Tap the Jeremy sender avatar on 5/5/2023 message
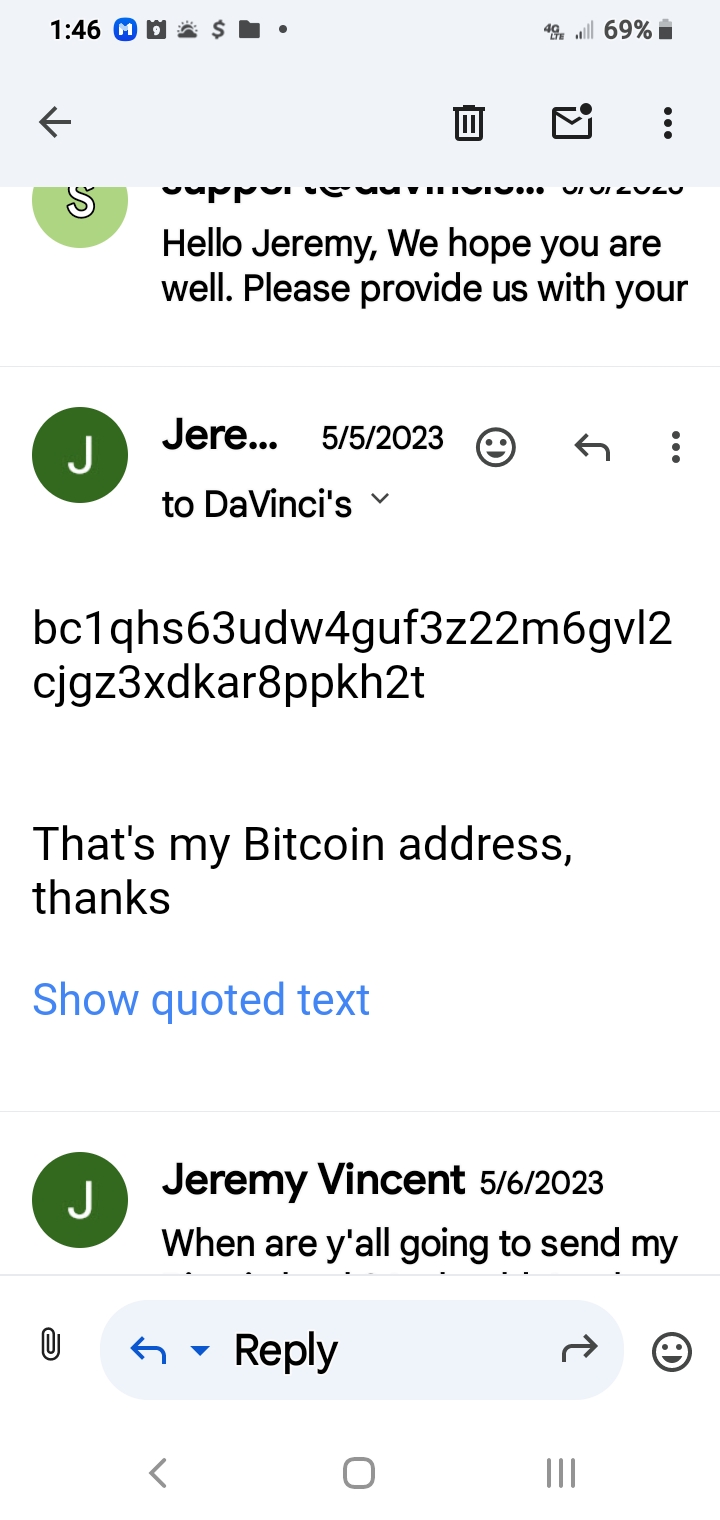 click(x=80, y=455)
